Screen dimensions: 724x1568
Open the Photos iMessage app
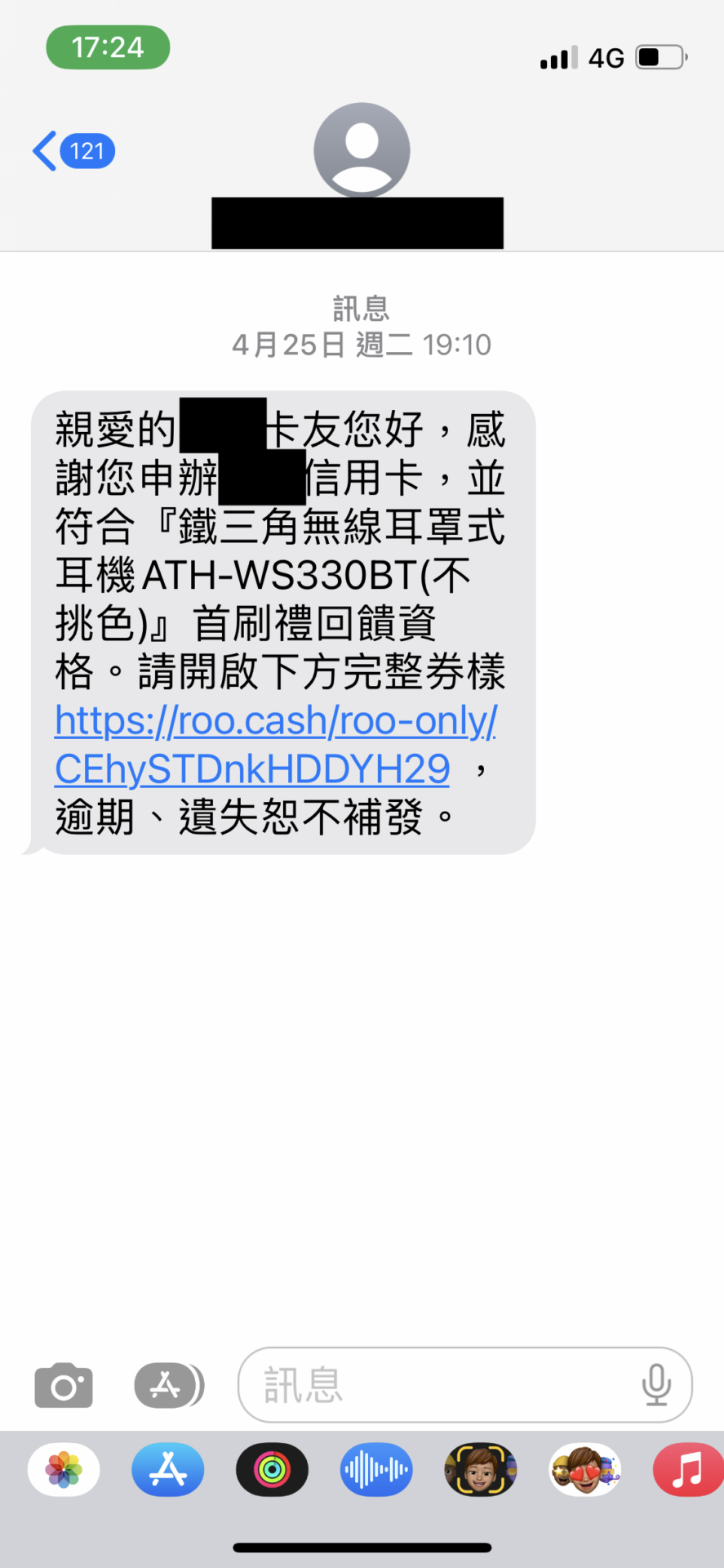click(64, 1470)
